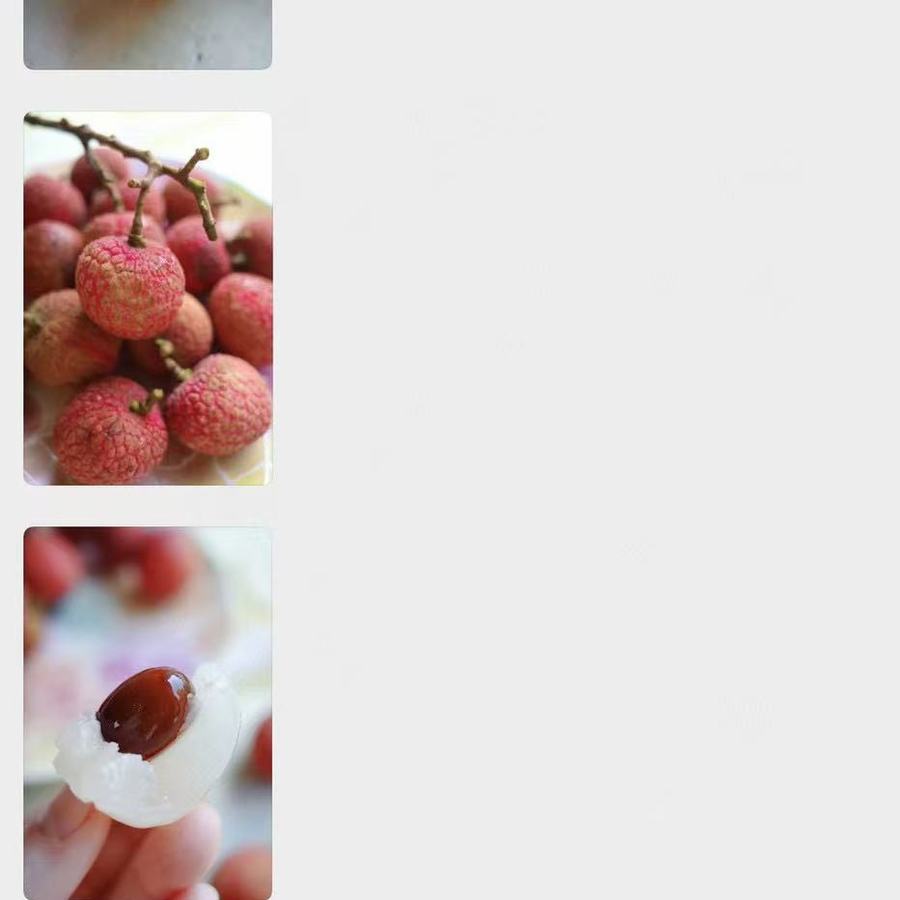Open the partly visible top photo

point(148,34)
